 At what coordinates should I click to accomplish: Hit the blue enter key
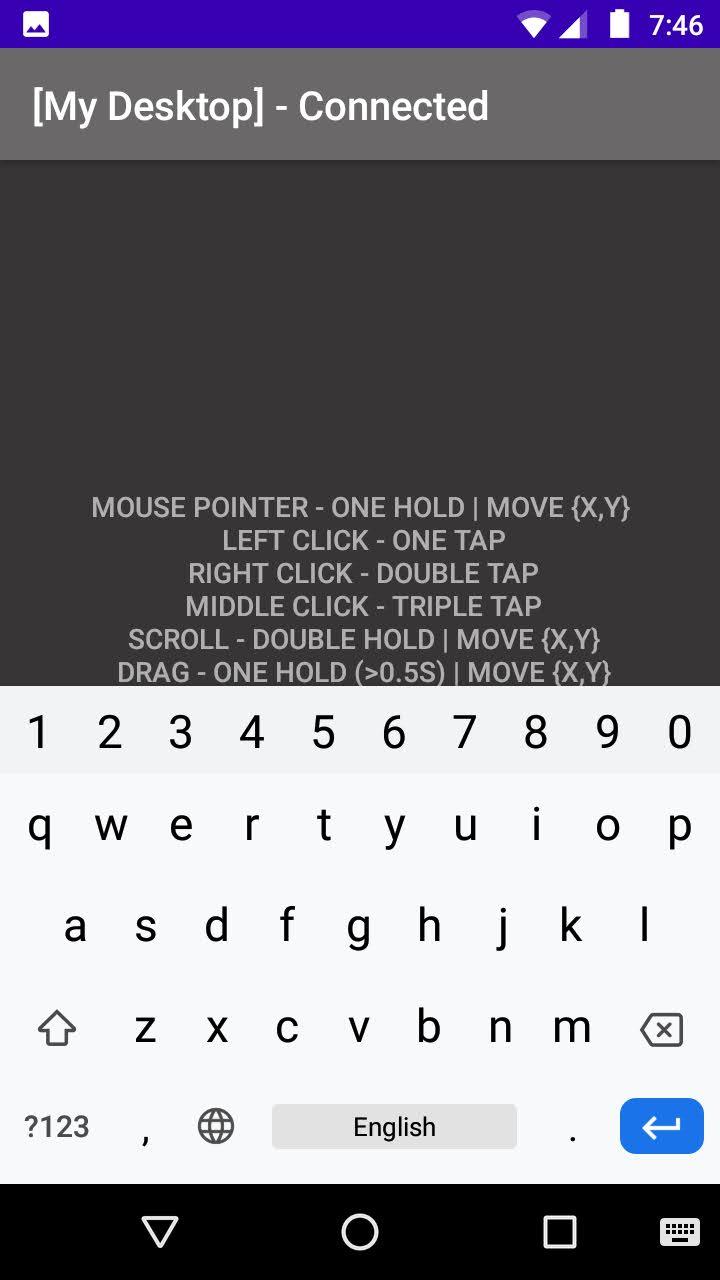pyautogui.click(x=661, y=1127)
